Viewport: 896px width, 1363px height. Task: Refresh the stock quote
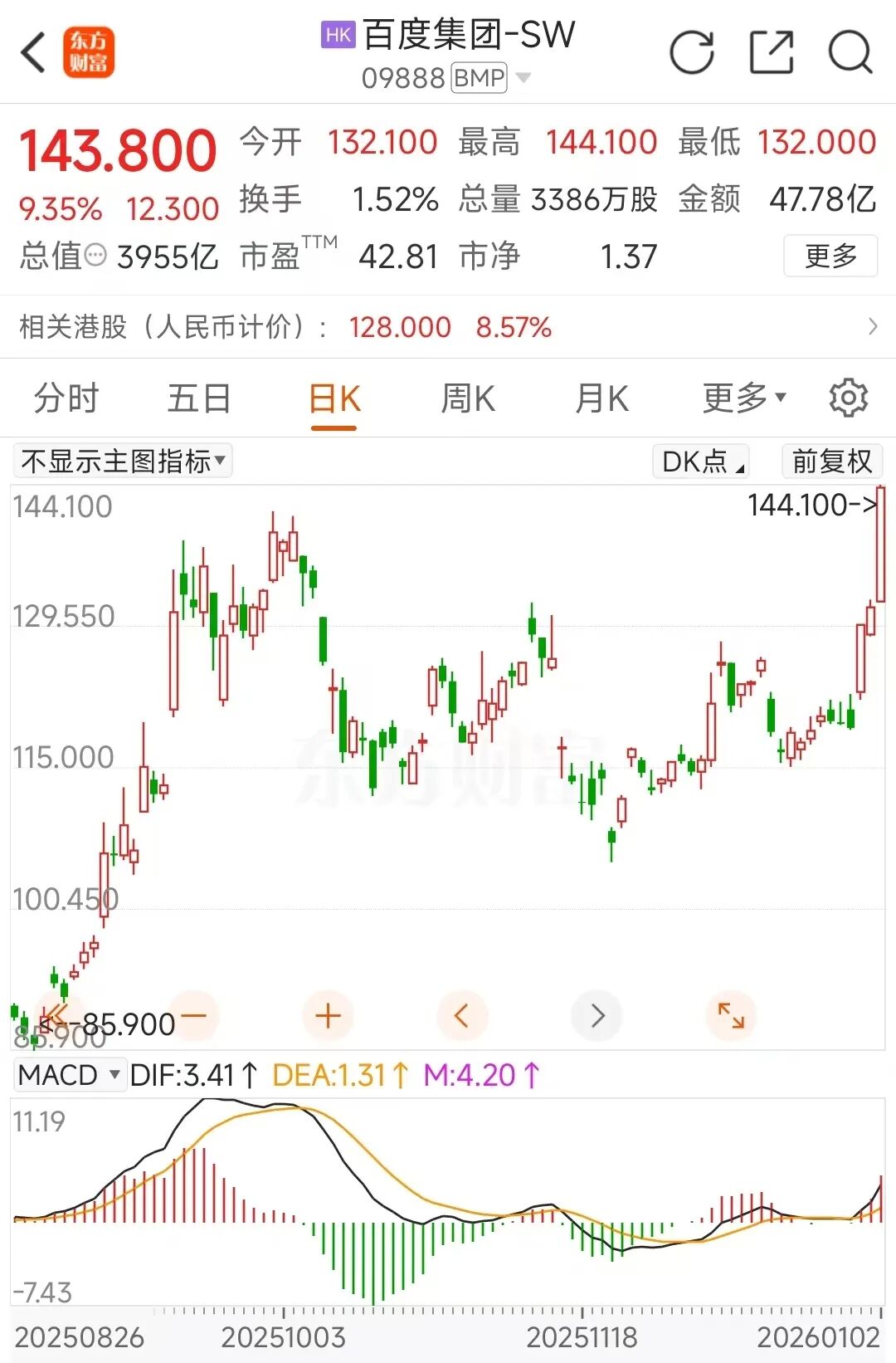tap(691, 53)
